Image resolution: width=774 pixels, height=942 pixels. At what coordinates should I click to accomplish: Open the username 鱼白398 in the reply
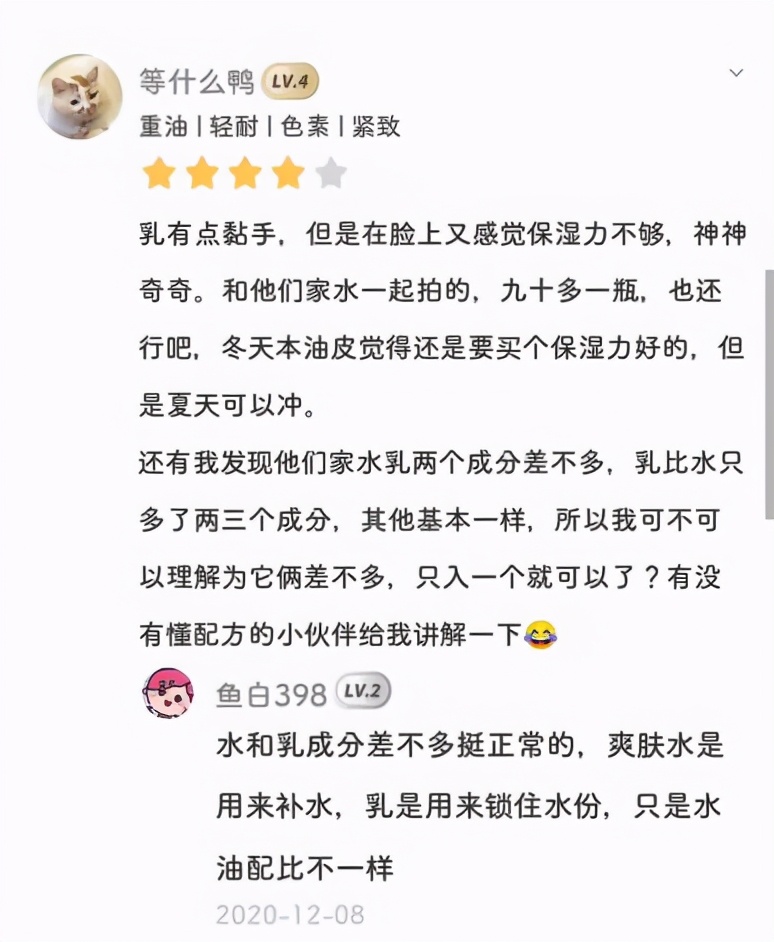272,692
